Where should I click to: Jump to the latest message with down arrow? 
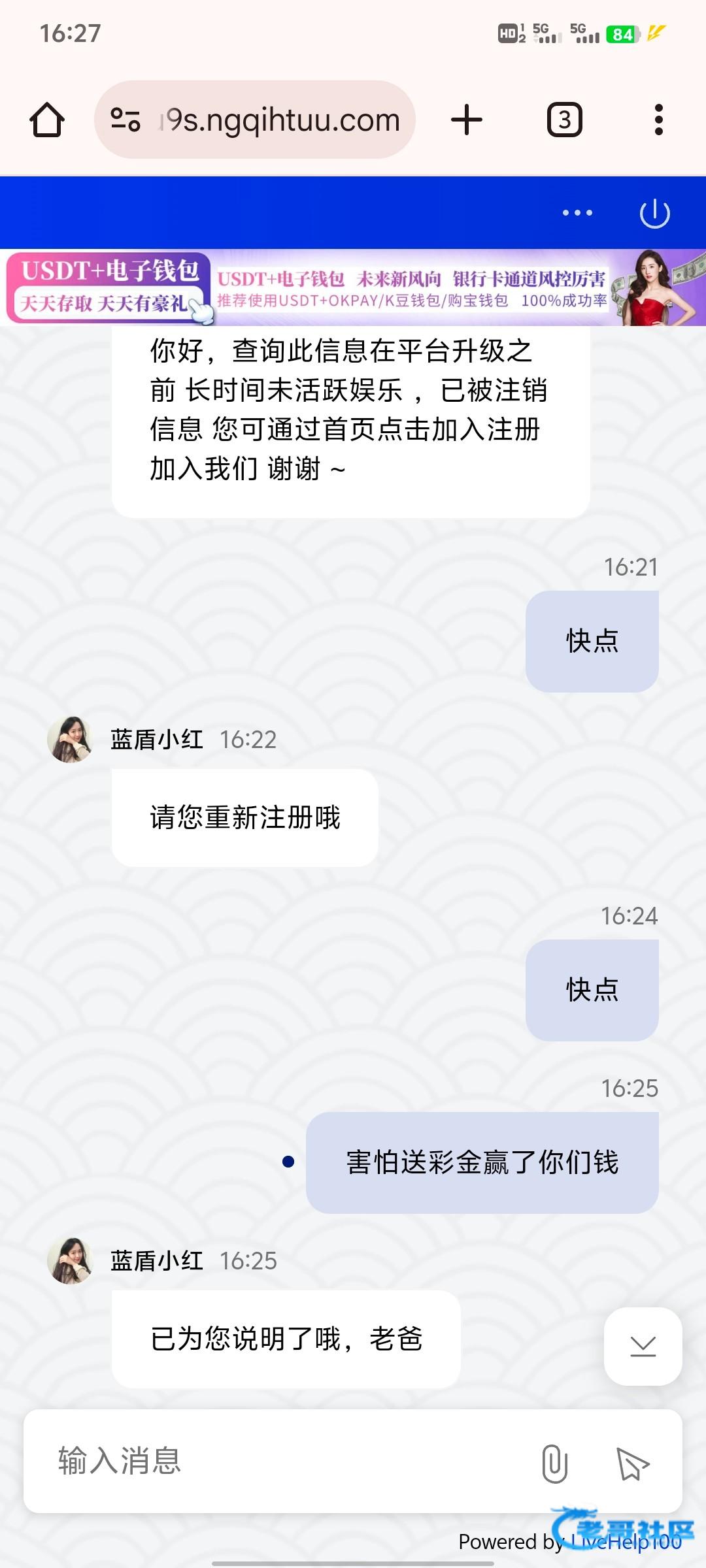[643, 1346]
